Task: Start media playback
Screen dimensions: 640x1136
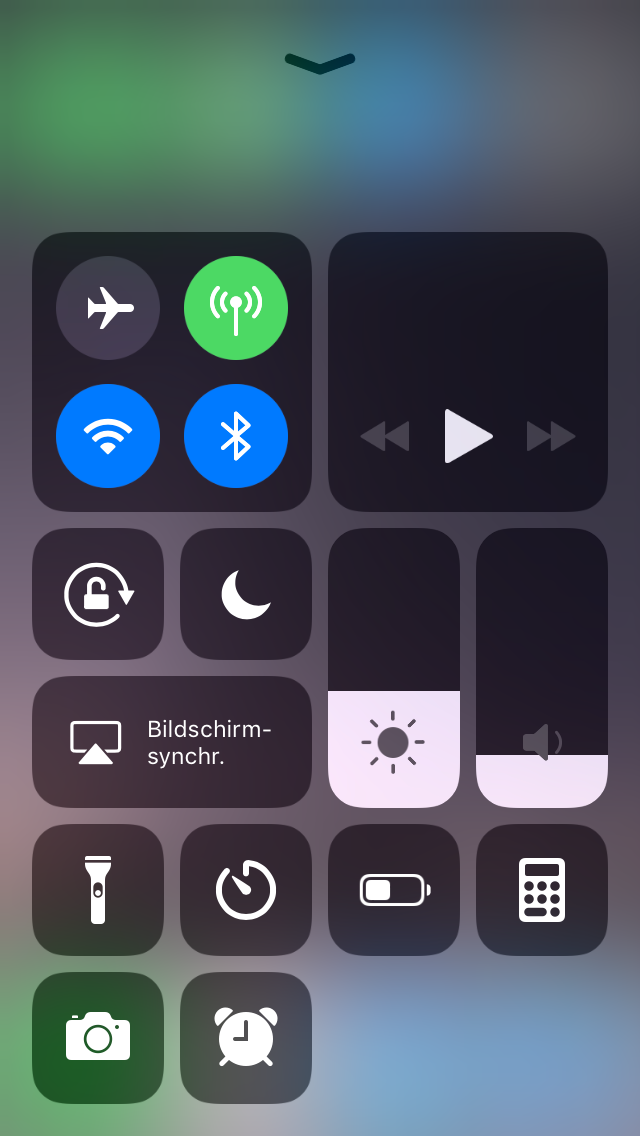Action: point(467,436)
